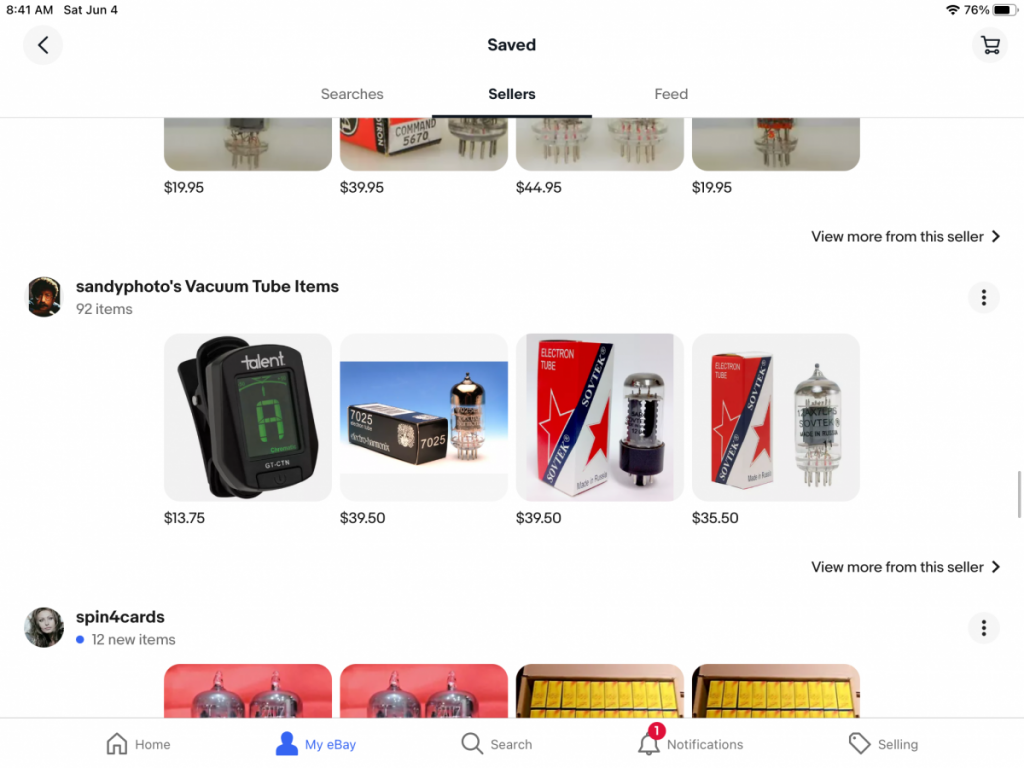
Task: Check the Notifications tab
Action: point(690,744)
